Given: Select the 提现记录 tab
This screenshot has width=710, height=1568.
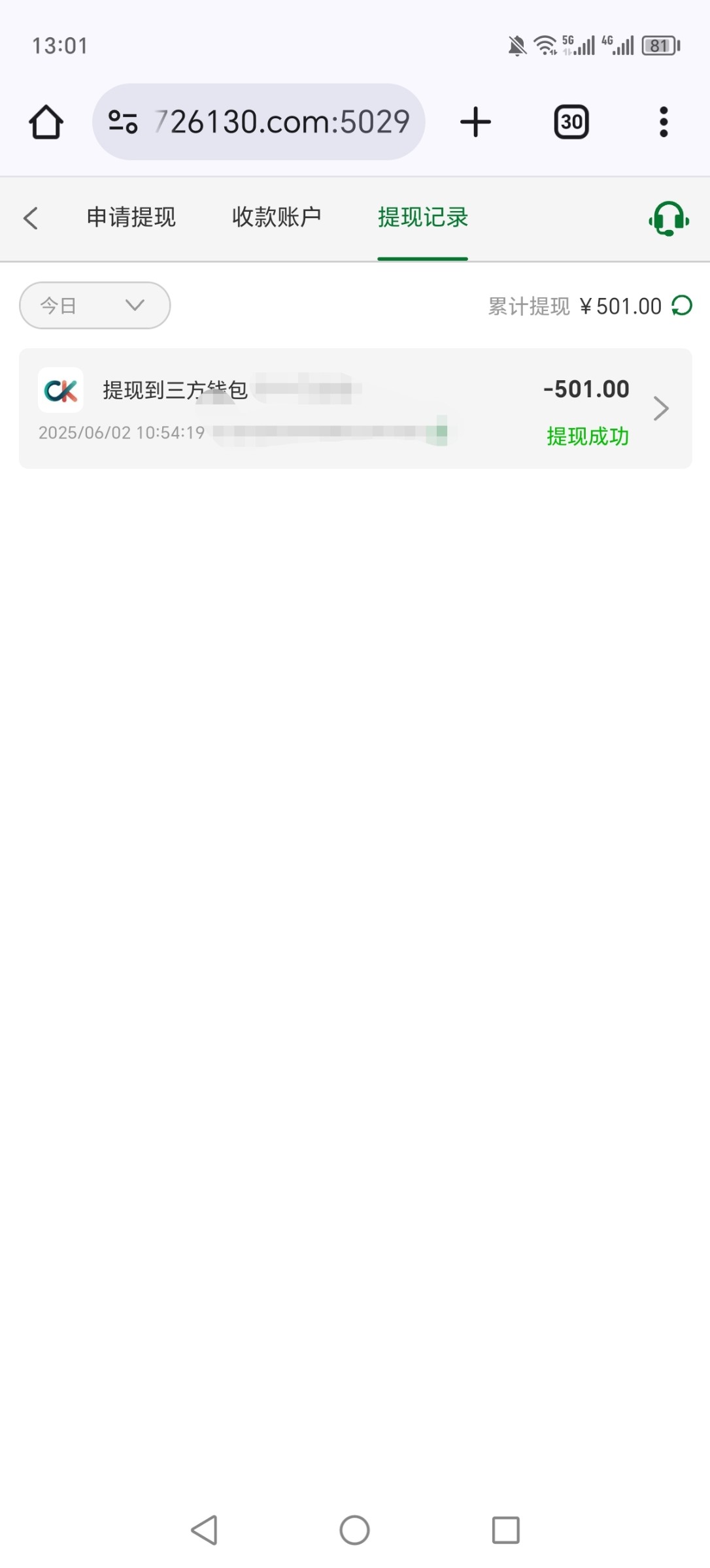Looking at the screenshot, I should tap(422, 217).
